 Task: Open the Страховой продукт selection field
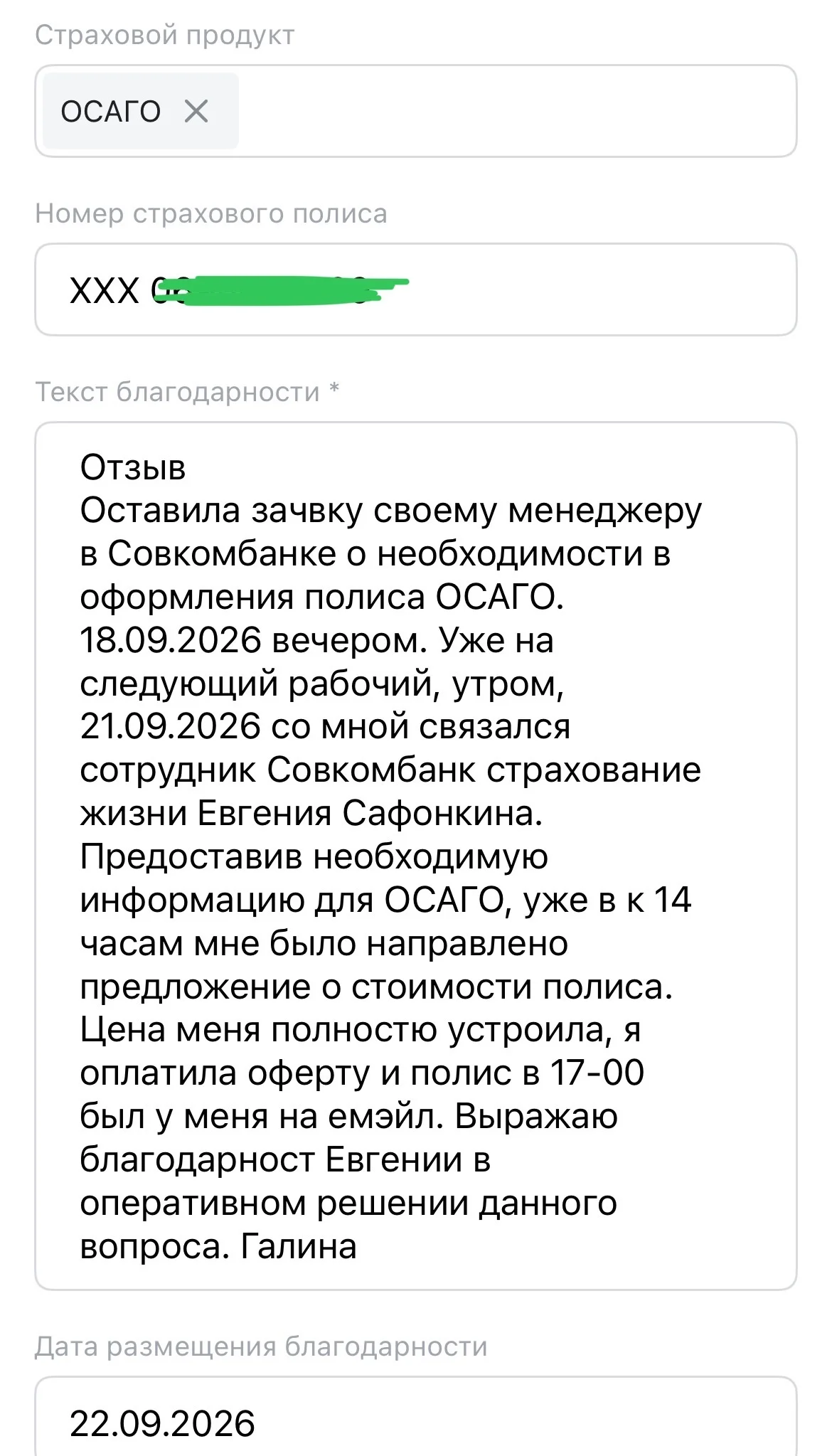click(x=416, y=111)
